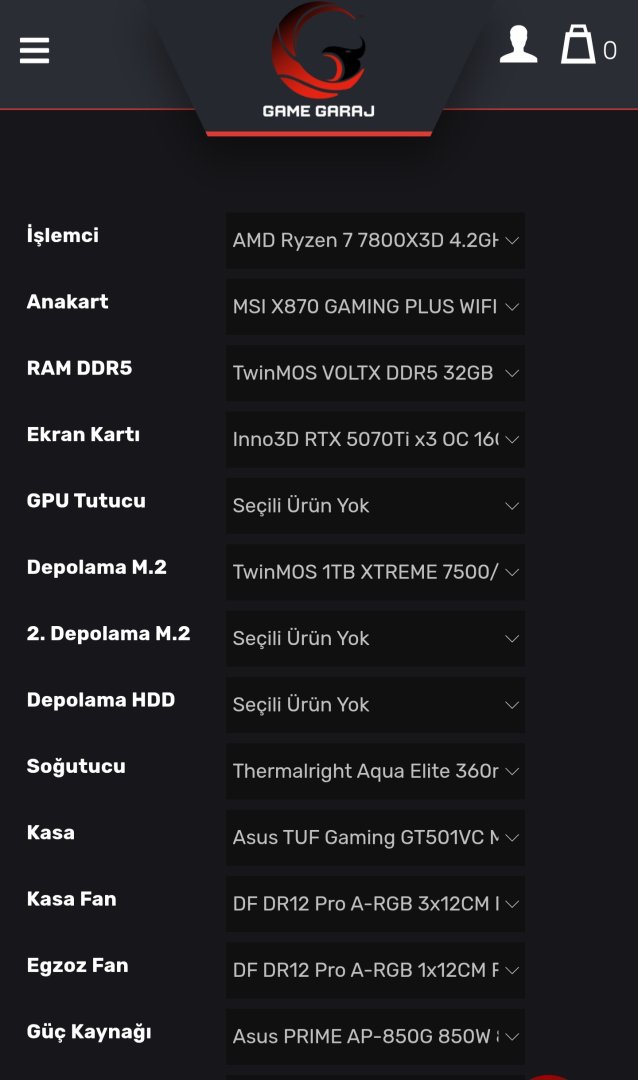The height and width of the screenshot is (1080, 638).
Task: Expand the Depolama M.2 dropdown
Action: pos(375,572)
